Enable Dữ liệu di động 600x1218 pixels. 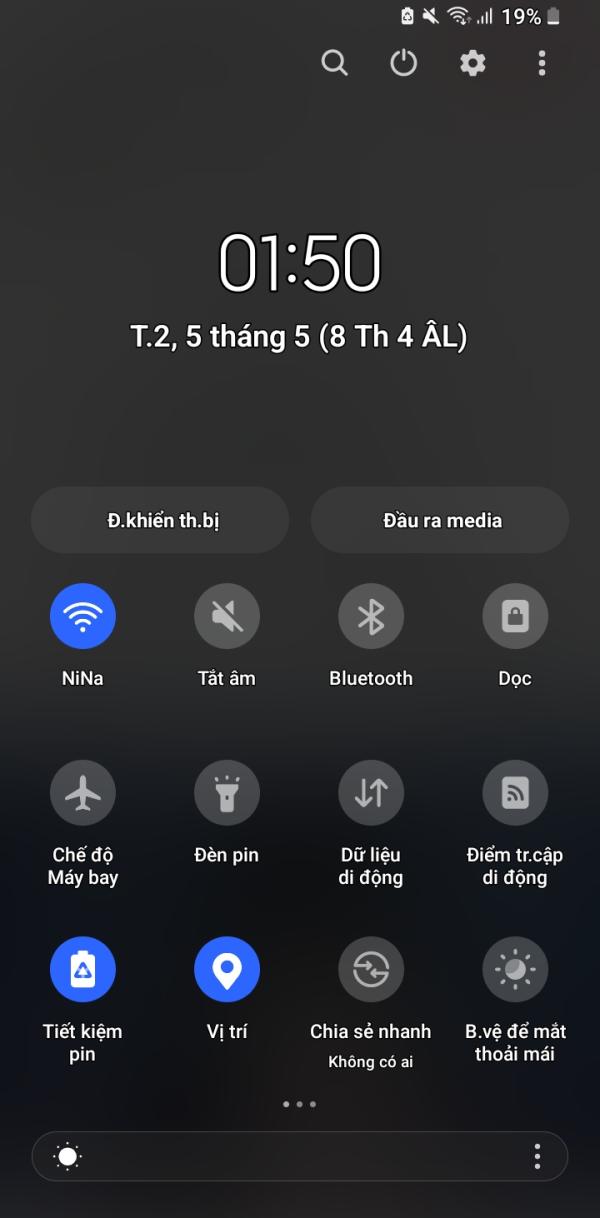click(371, 793)
